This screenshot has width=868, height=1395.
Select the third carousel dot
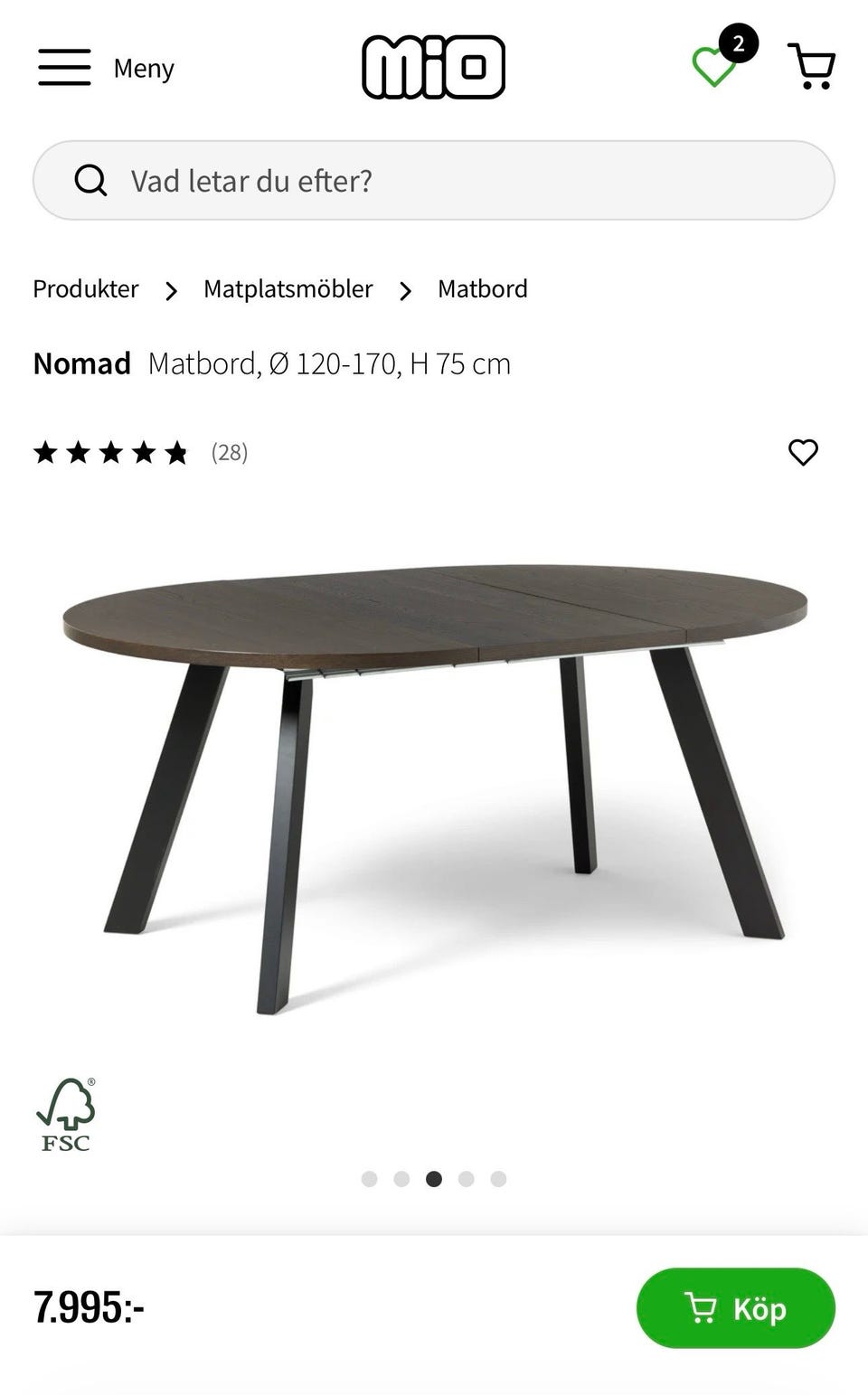pyautogui.click(x=434, y=1179)
